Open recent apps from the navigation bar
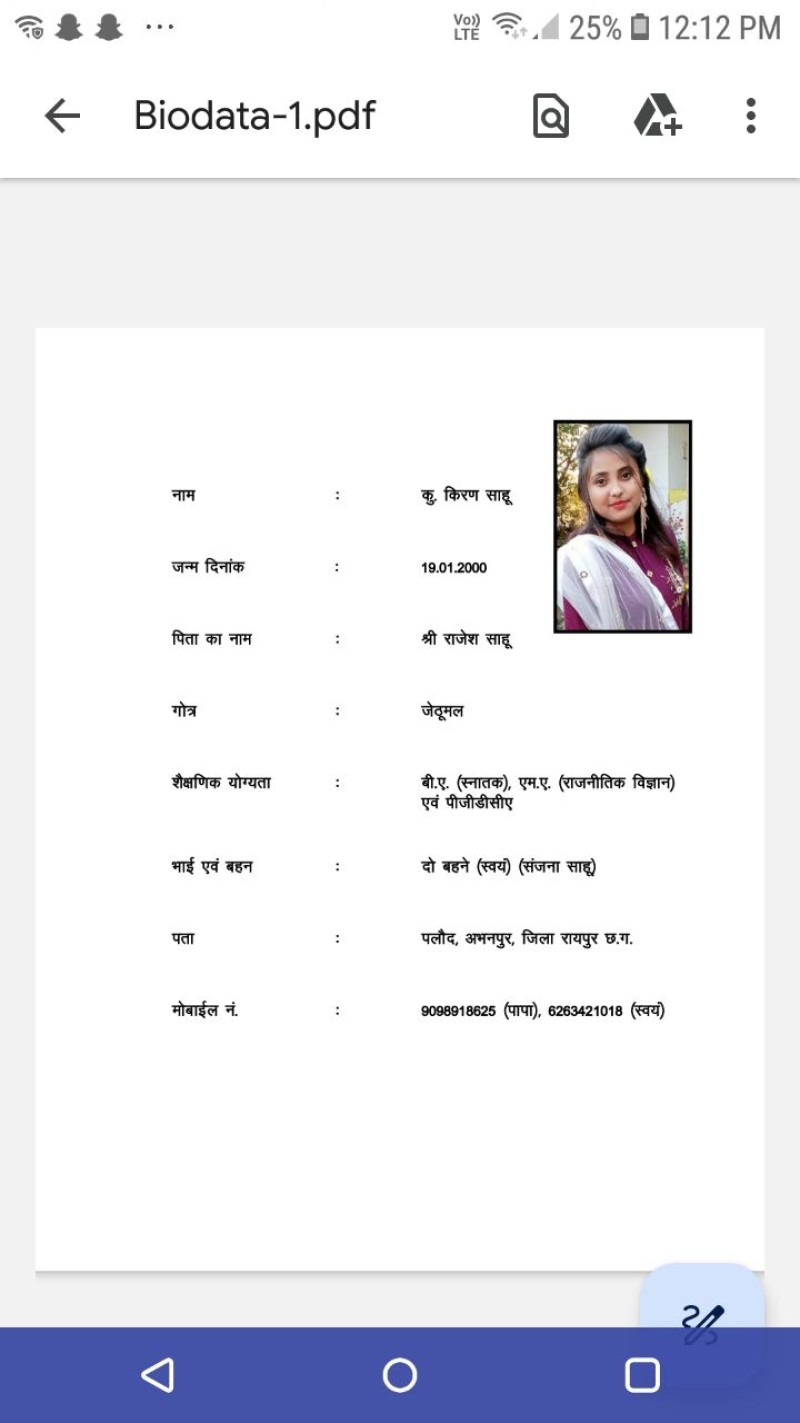Image resolution: width=800 pixels, height=1423 pixels. [642, 1375]
